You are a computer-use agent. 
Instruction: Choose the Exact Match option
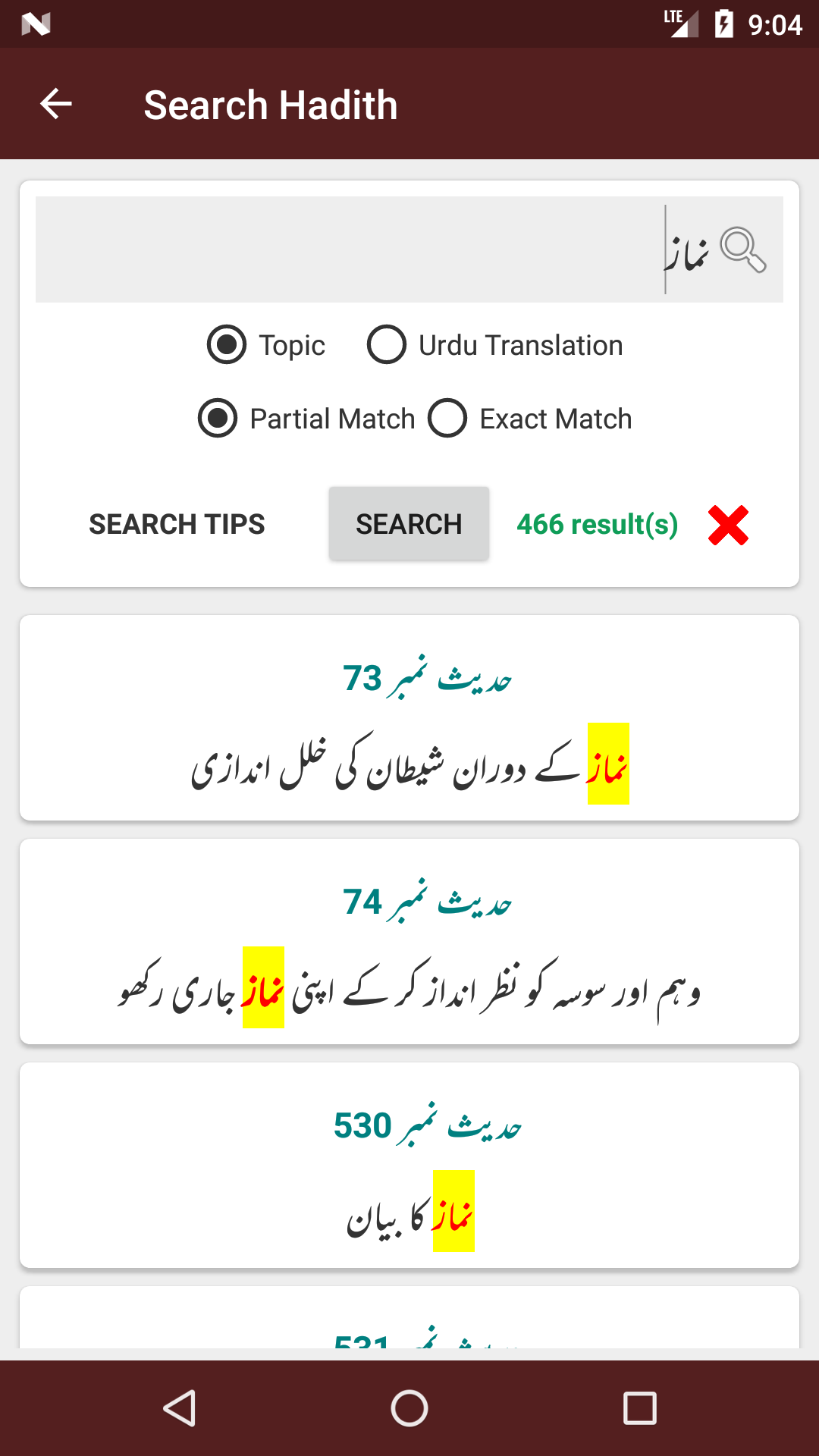point(447,419)
